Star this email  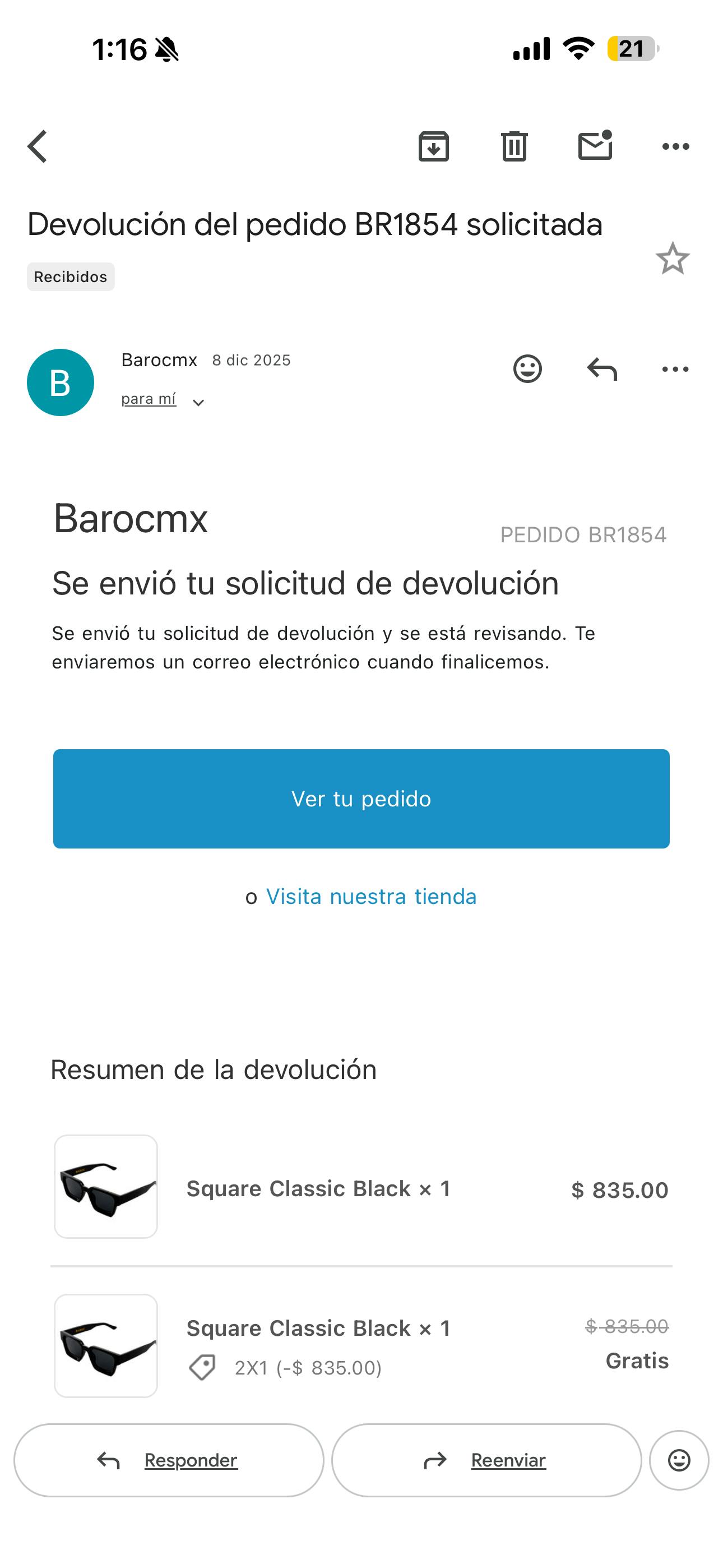coord(672,259)
